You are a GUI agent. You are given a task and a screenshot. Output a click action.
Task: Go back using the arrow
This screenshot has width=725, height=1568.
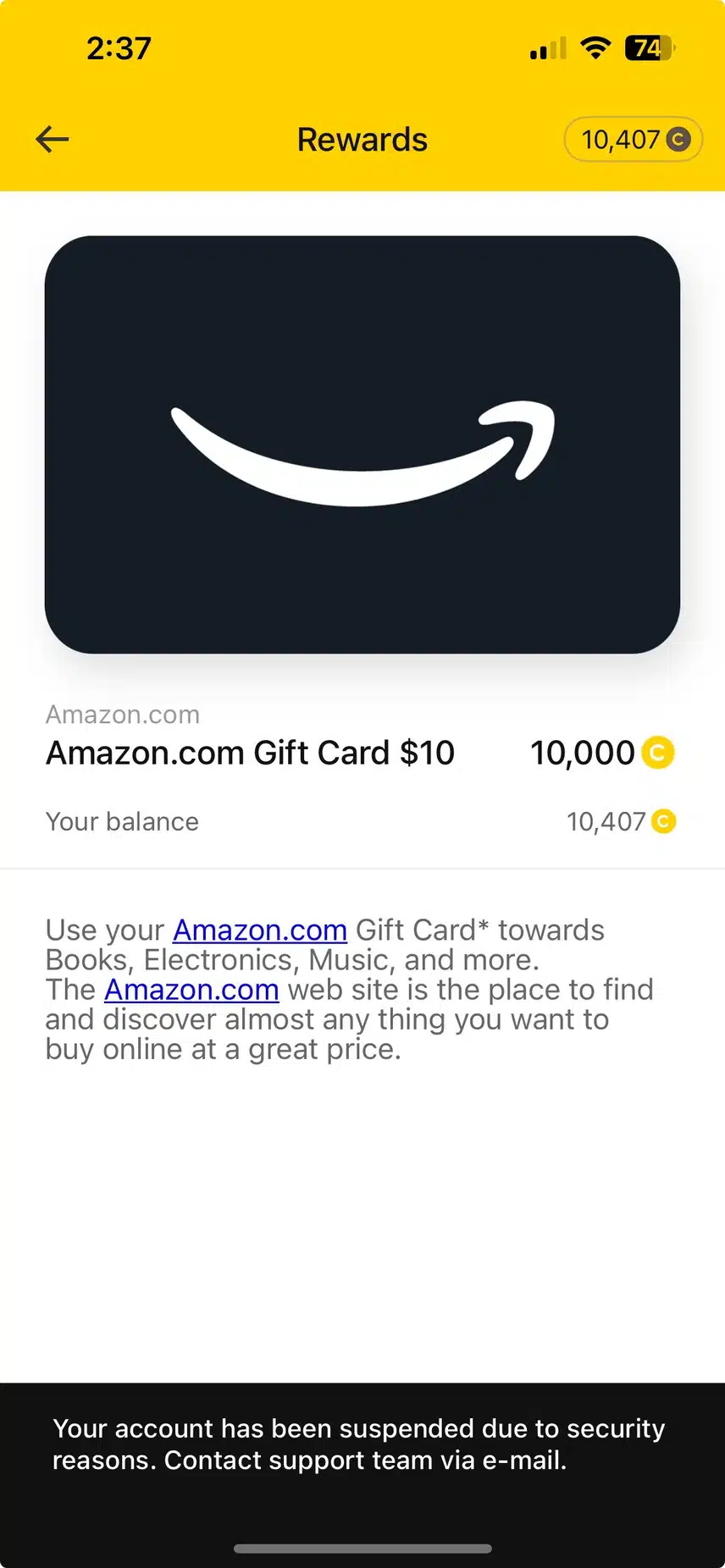[53, 140]
